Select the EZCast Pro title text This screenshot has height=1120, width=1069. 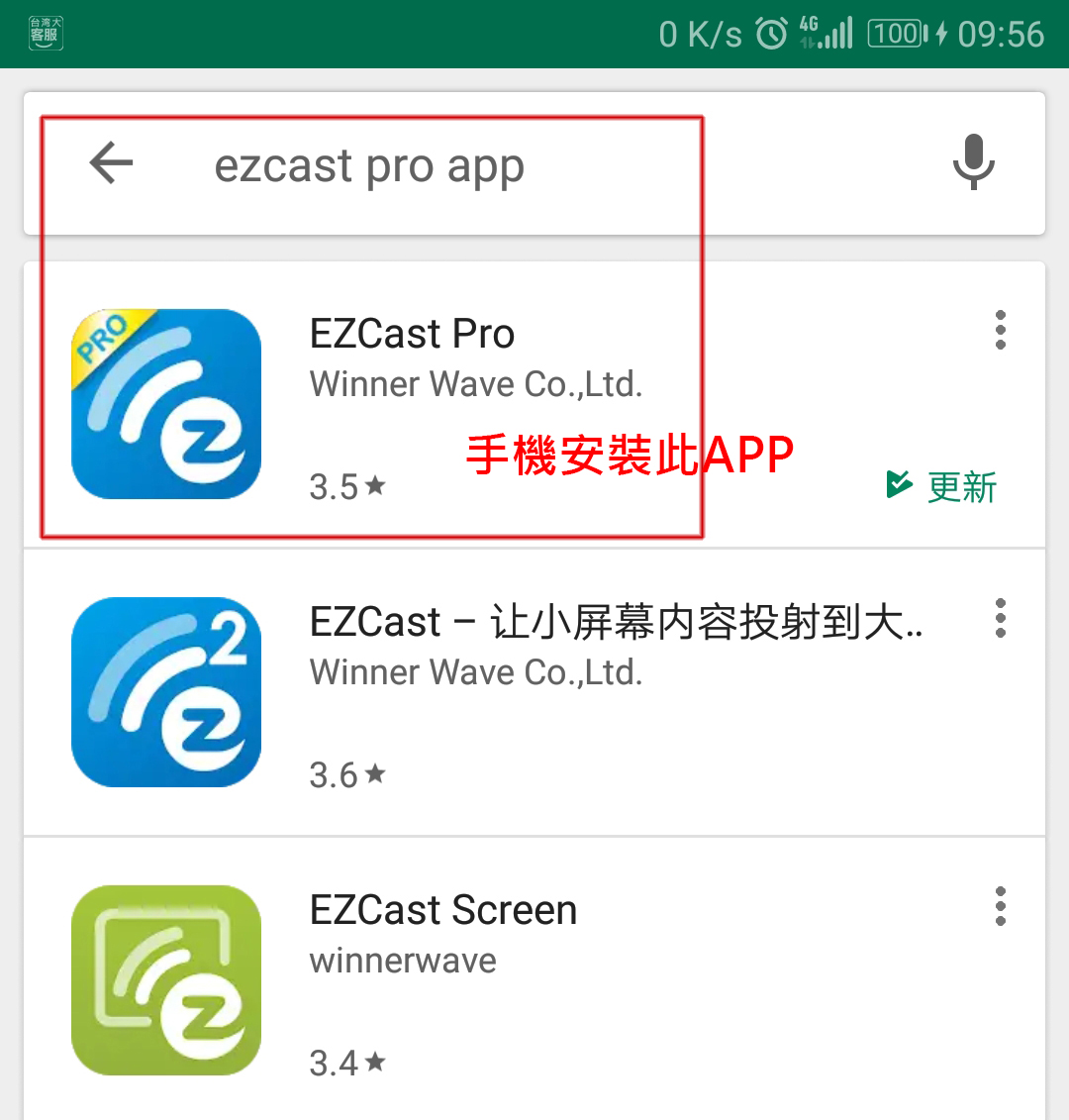point(412,334)
